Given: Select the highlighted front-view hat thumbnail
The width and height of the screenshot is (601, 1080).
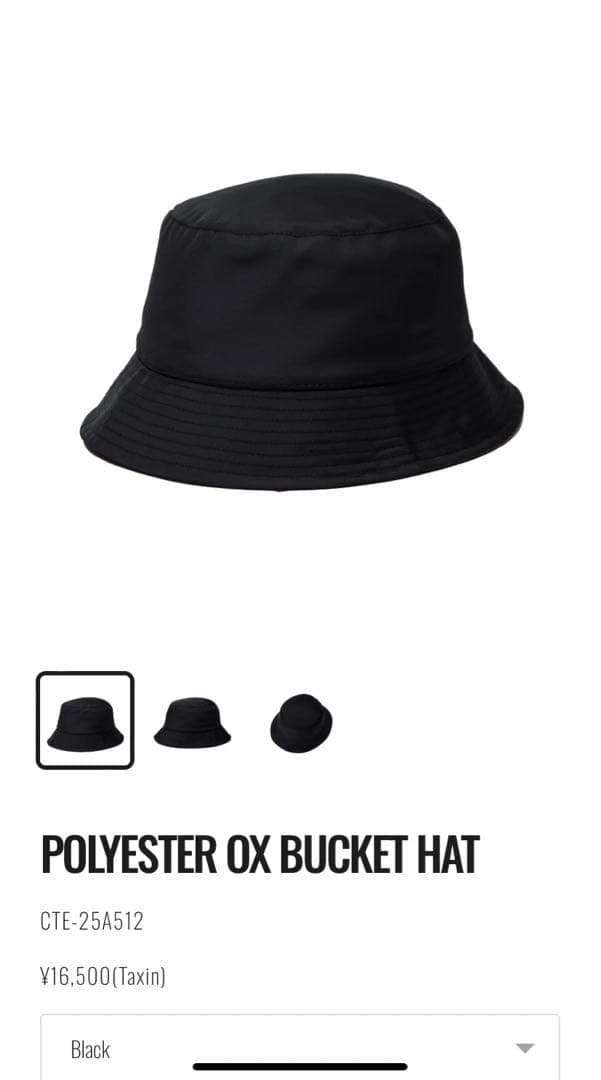Looking at the screenshot, I should click(85, 720).
